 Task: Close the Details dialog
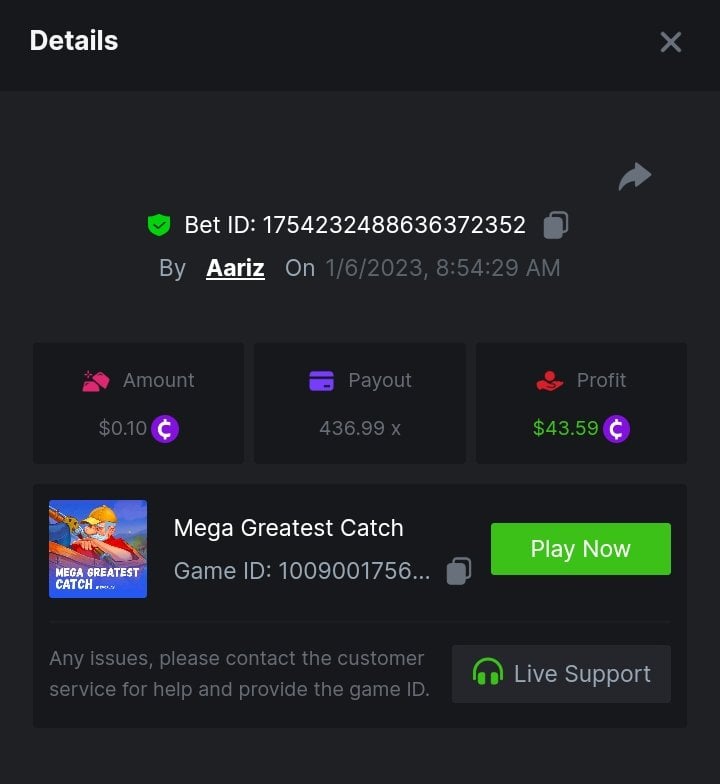point(670,42)
